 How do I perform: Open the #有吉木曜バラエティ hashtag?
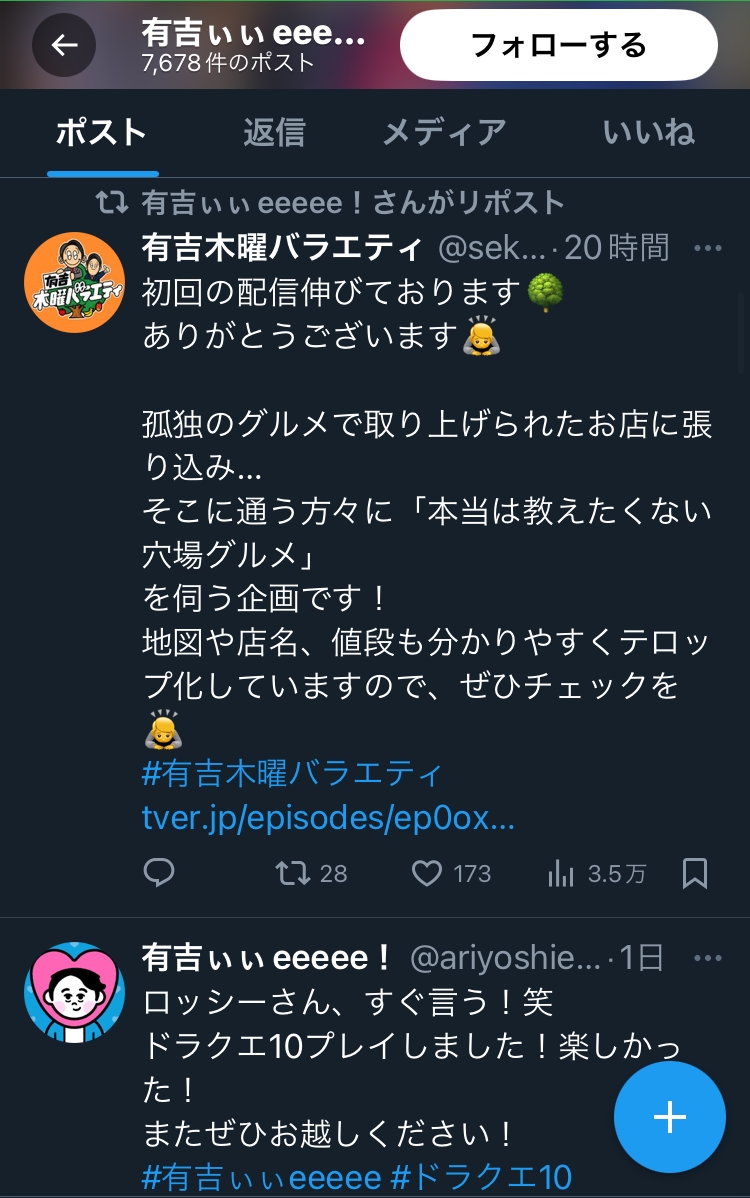291,773
